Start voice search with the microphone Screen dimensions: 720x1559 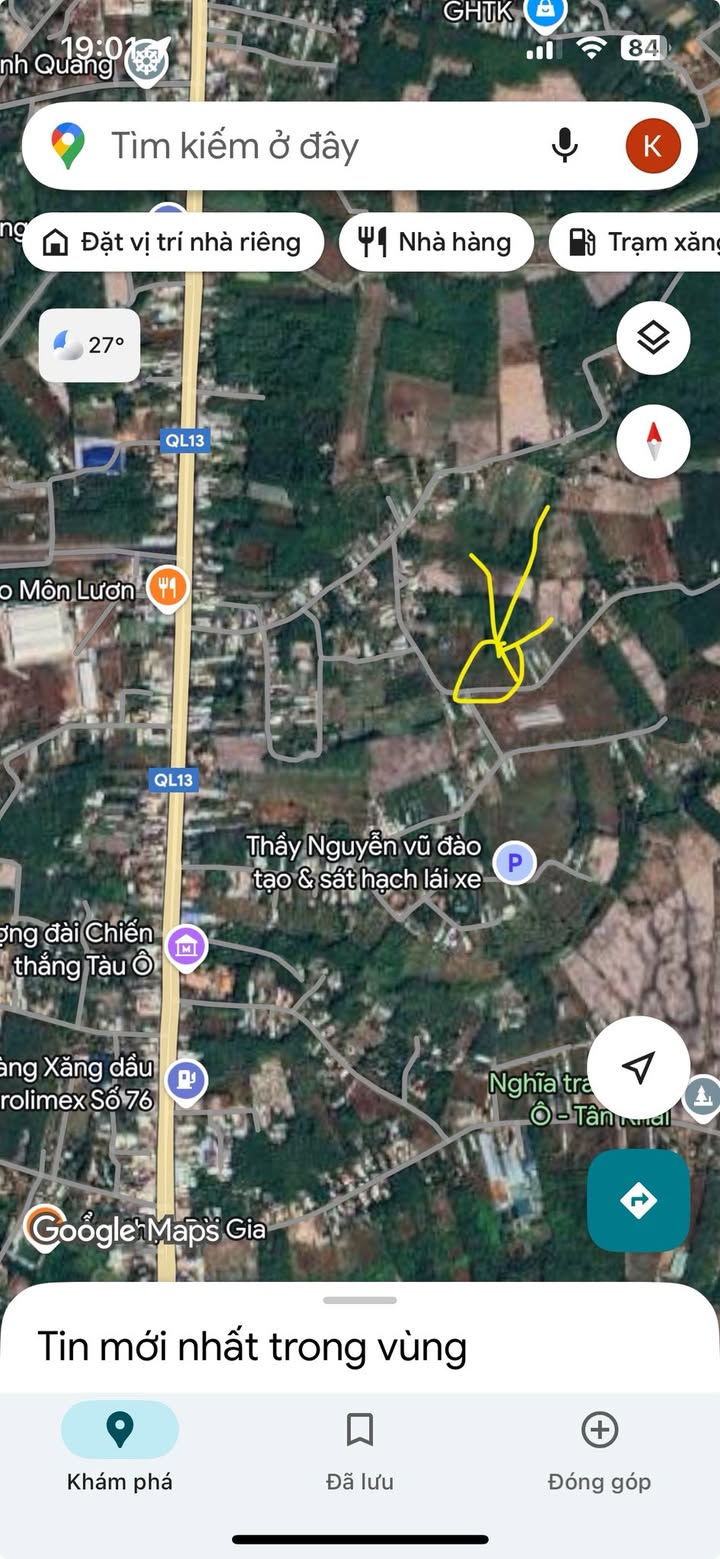pyautogui.click(x=564, y=147)
